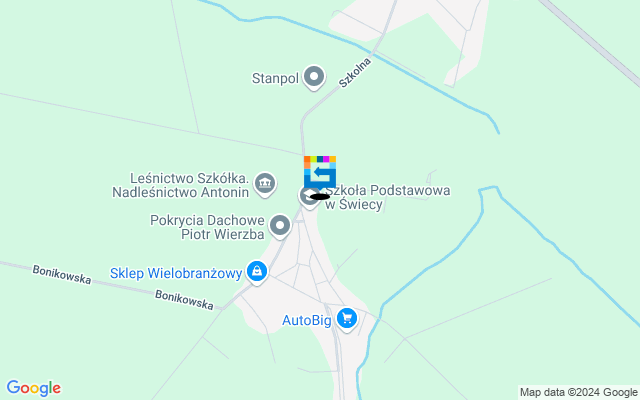Viewport: 640px width, 400px height.
Task: Select the Leśnictwo Szkółka Nadleśnictwo Antonin marker
Action: click(265, 182)
